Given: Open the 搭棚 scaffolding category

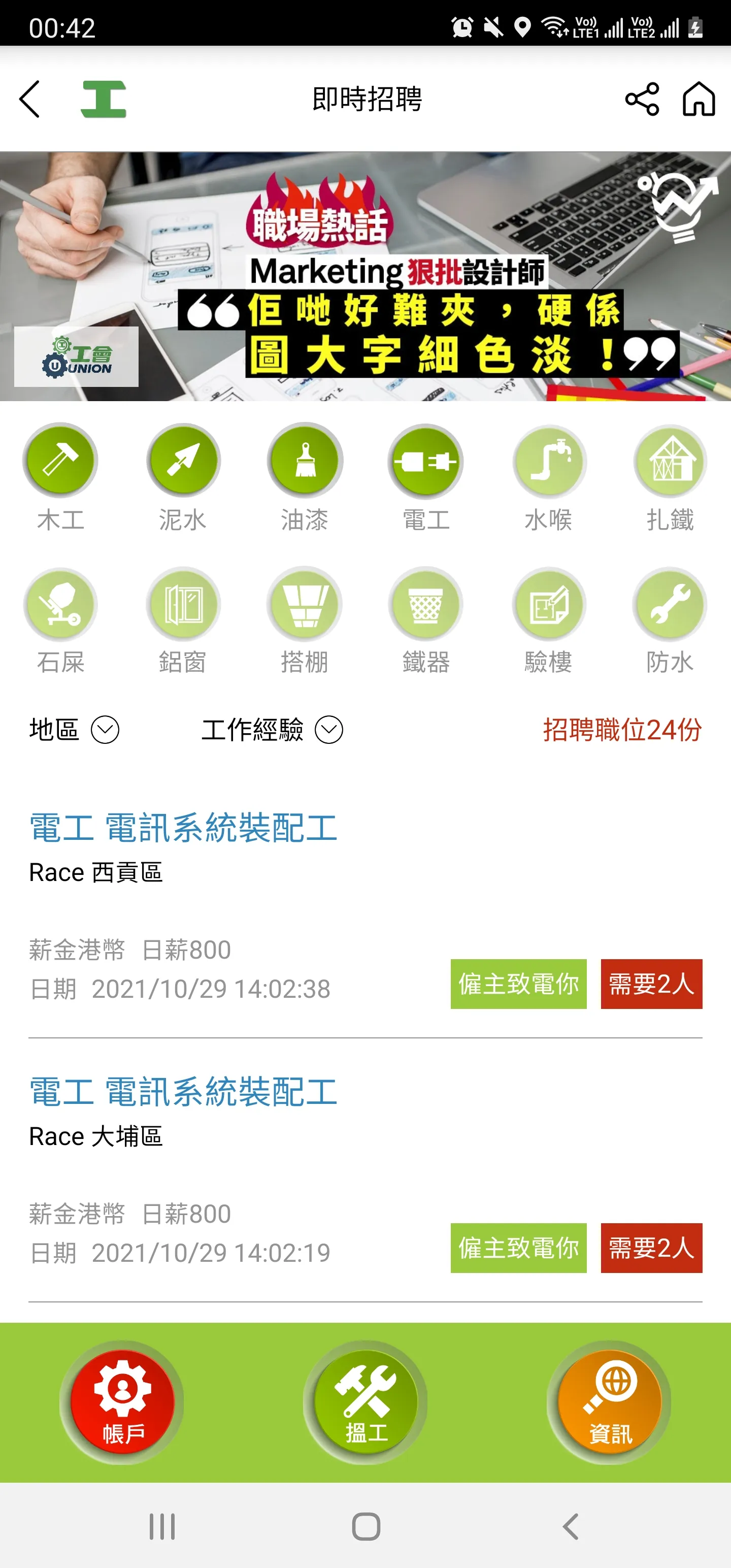Looking at the screenshot, I should (x=305, y=604).
